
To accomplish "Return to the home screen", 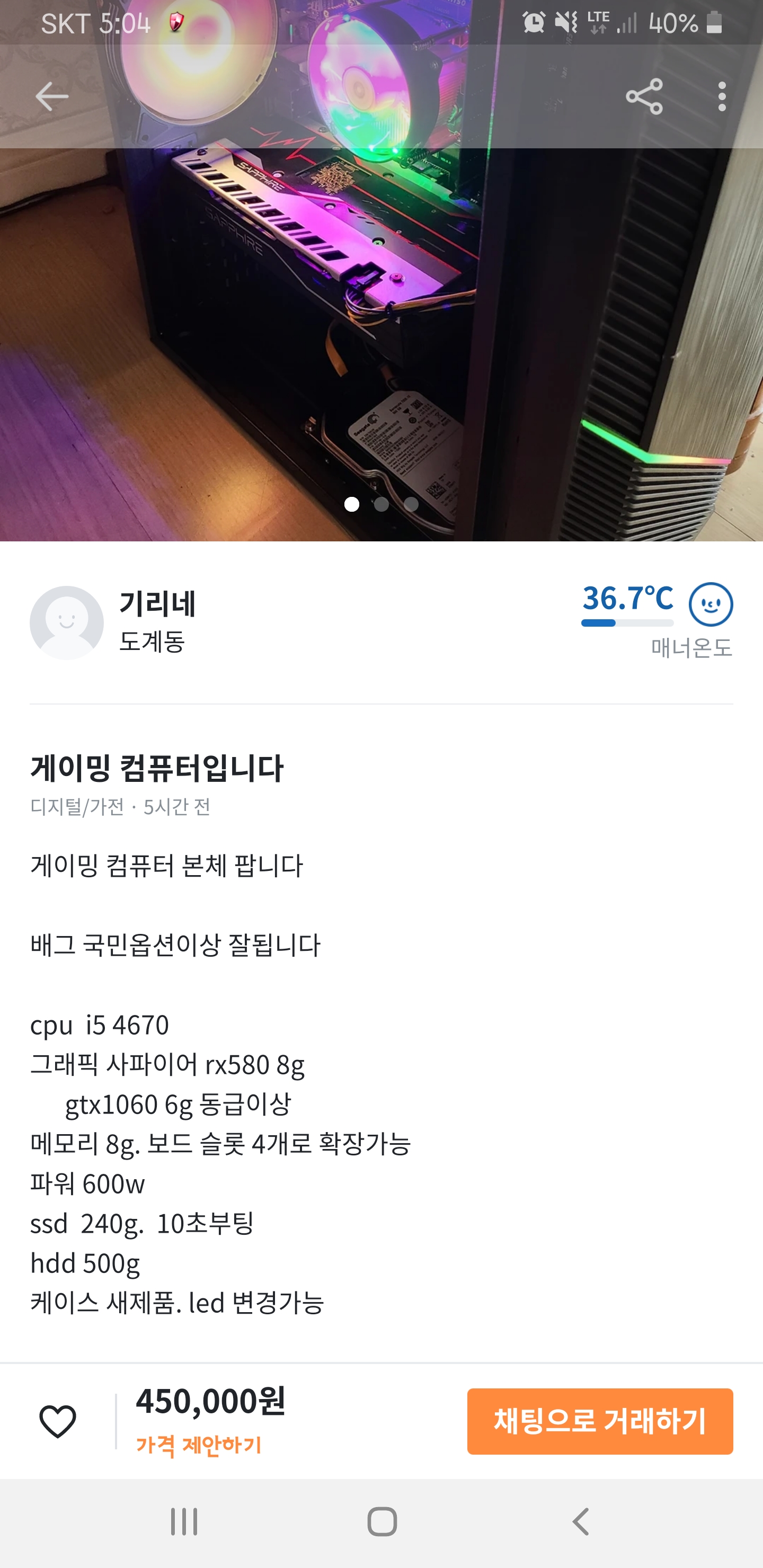I will click(x=382, y=1522).
